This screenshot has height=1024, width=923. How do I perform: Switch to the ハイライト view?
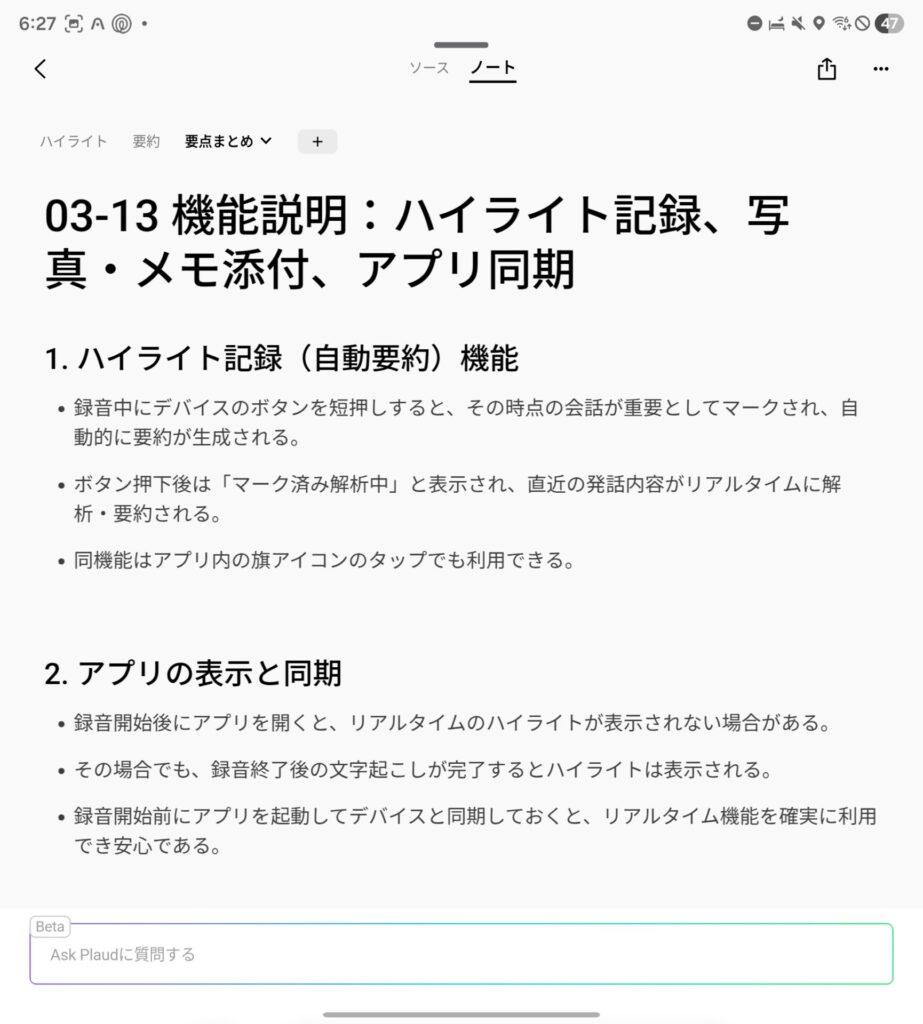[74, 142]
